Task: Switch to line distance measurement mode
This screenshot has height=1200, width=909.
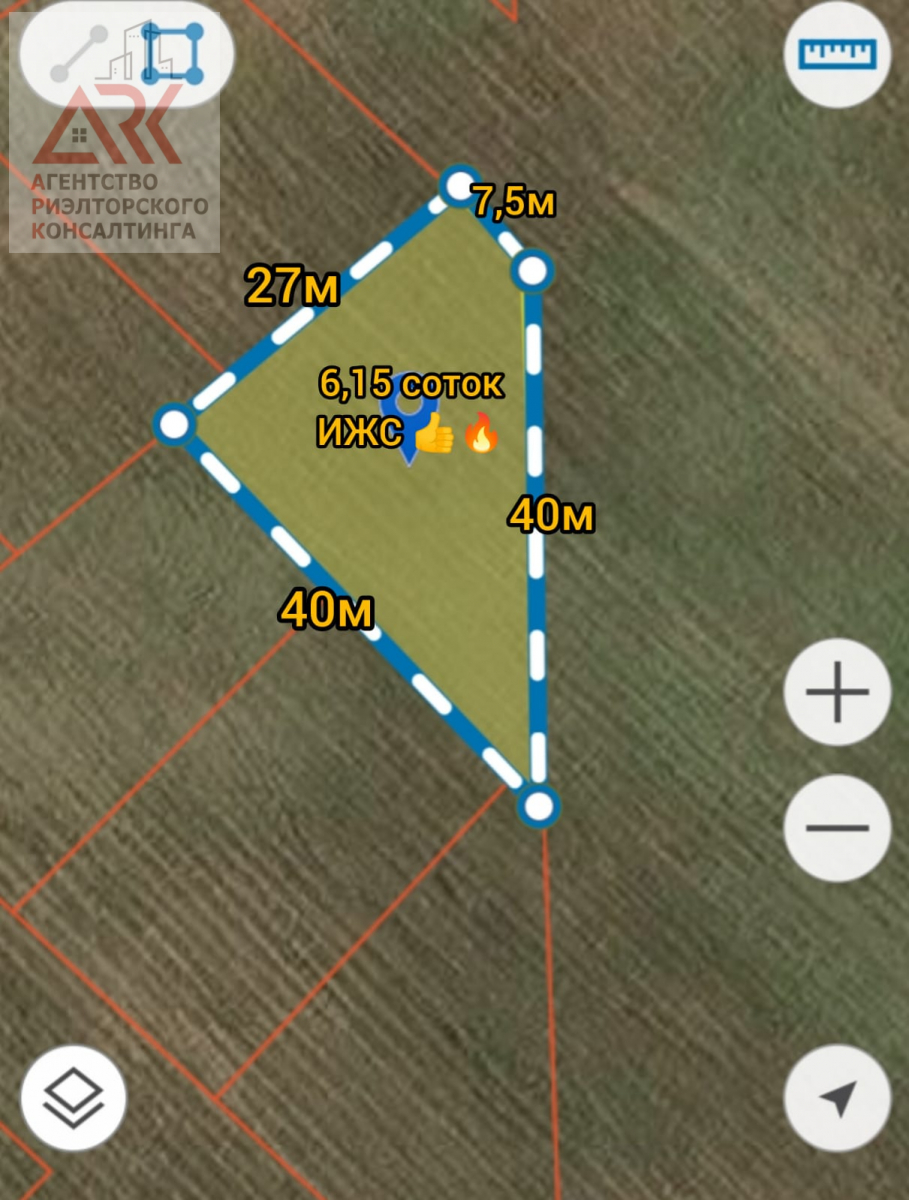Action: click(79, 55)
